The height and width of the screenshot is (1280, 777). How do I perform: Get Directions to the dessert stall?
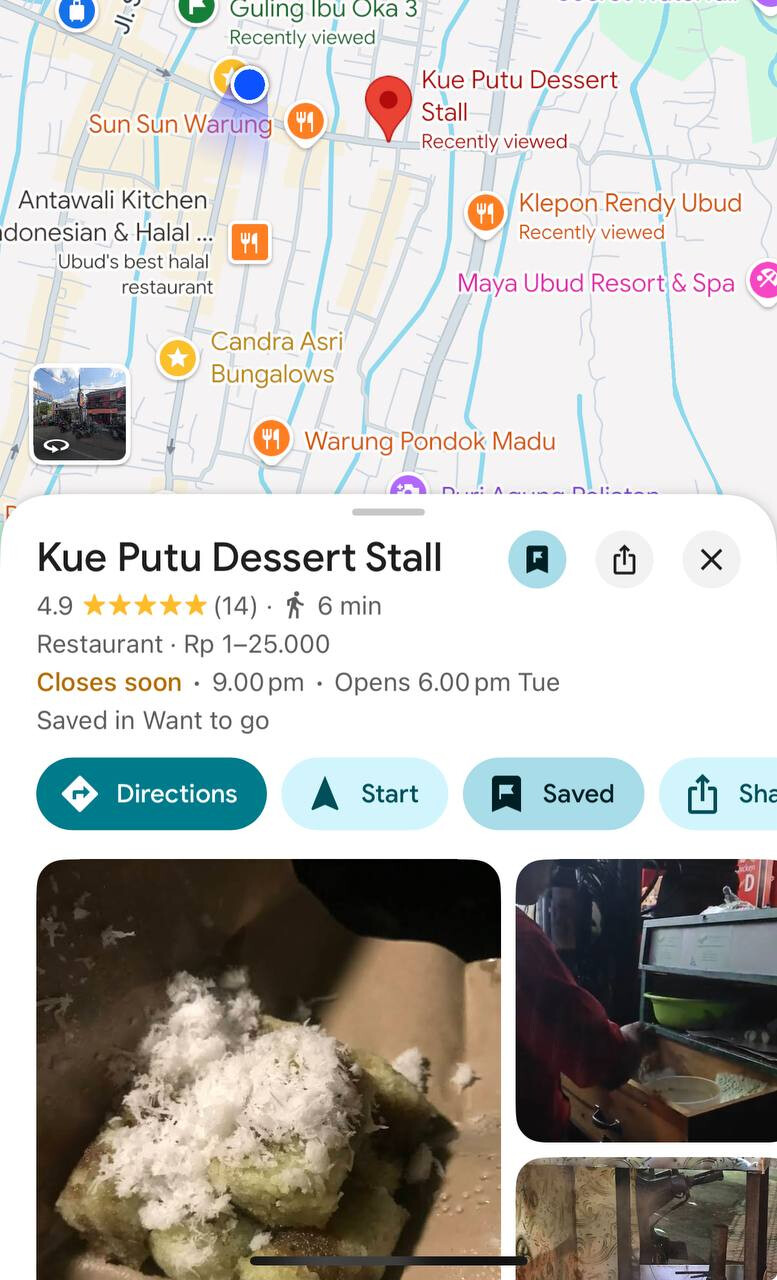pyautogui.click(x=152, y=794)
